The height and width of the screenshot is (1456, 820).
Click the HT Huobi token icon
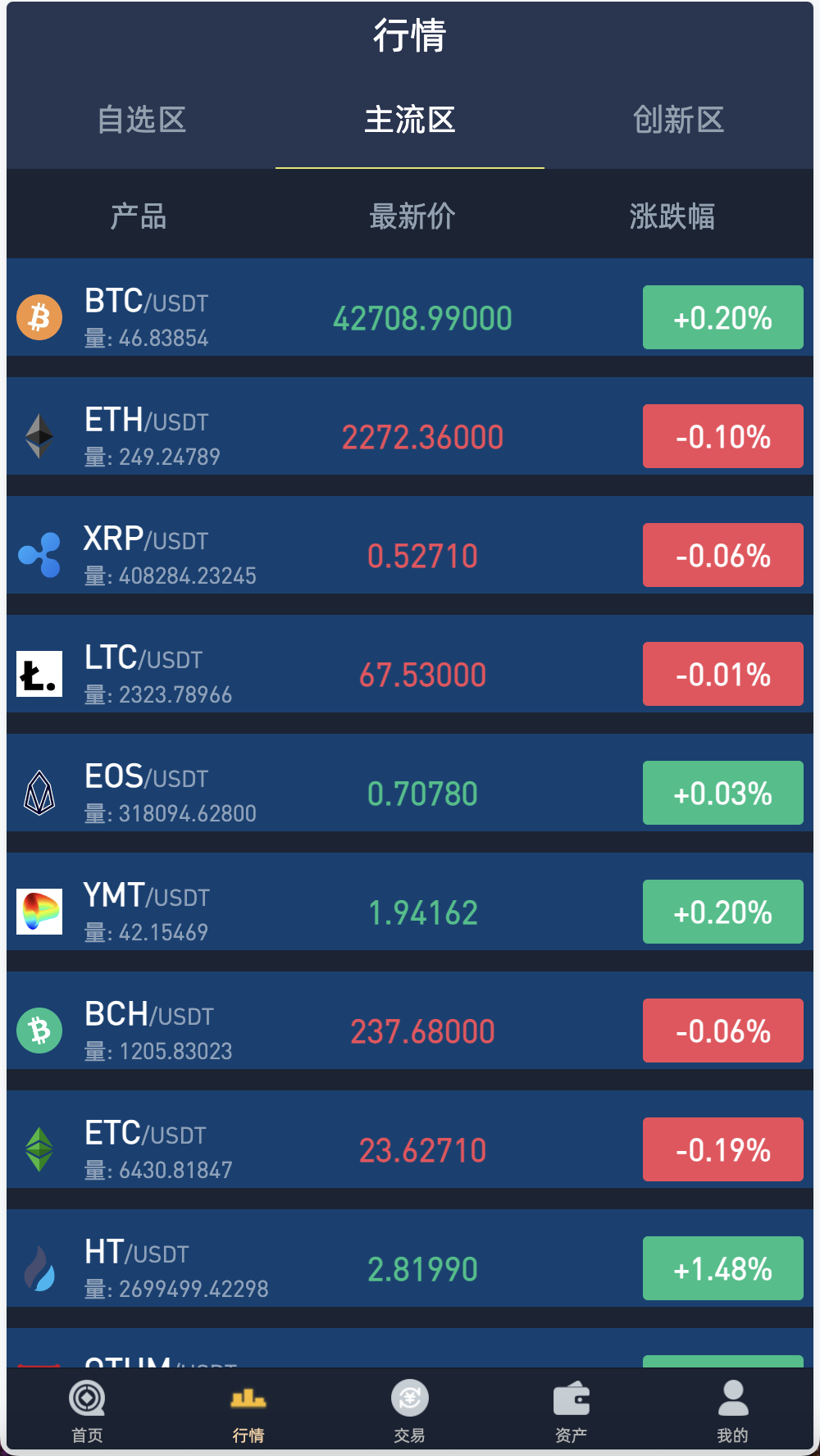tap(39, 1267)
